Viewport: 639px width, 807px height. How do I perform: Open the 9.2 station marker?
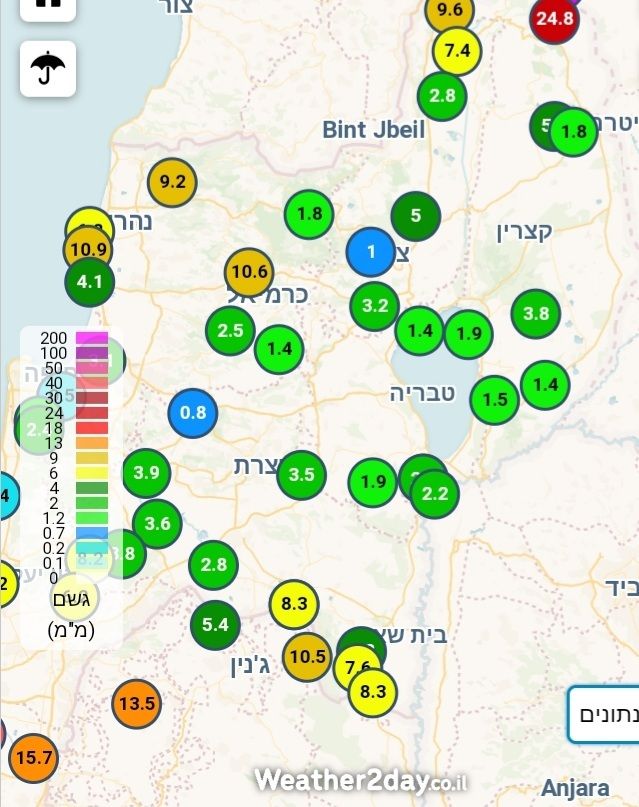click(x=172, y=182)
